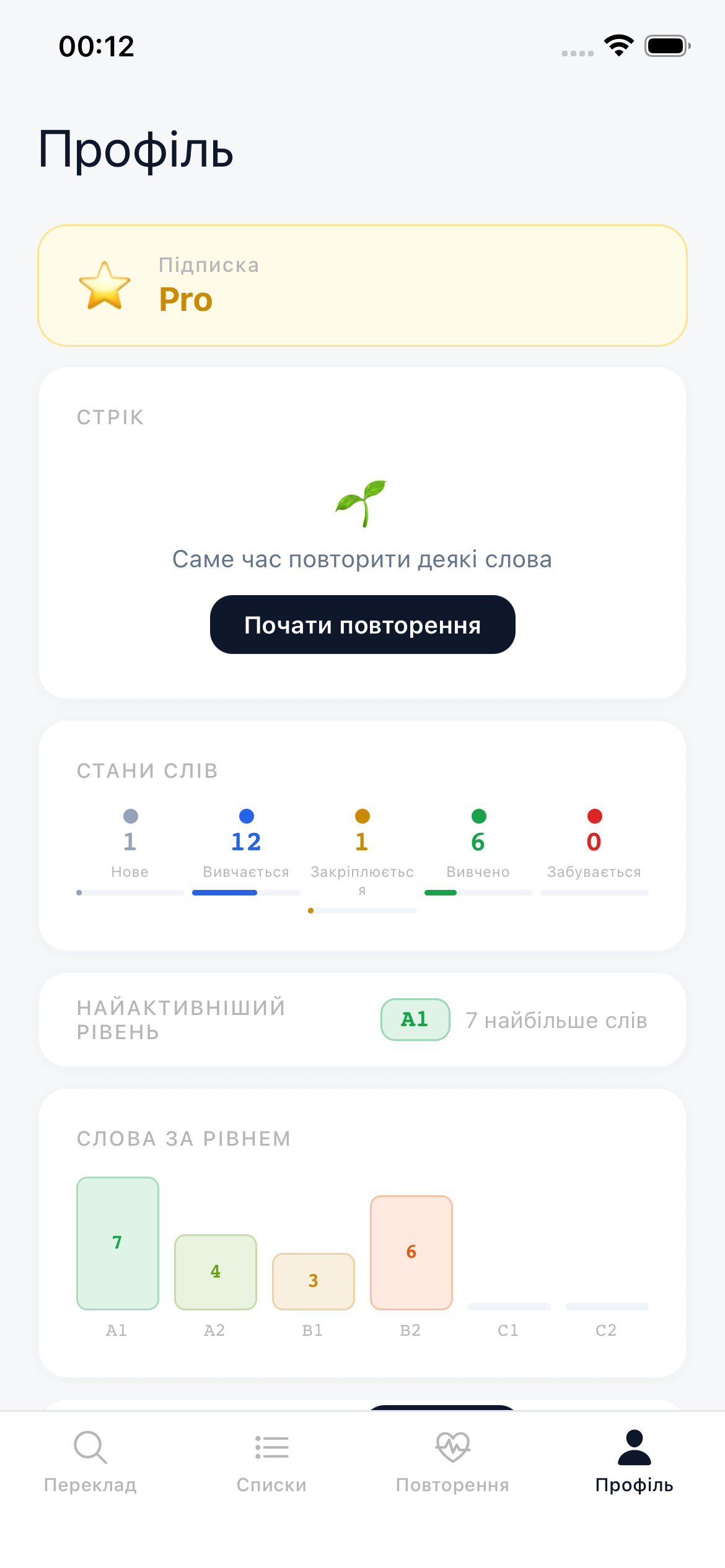Tap the green sprout streak icon
The height and width of the screenshot is (1568, 725).
pyautogui.click(x=362, y=503)
